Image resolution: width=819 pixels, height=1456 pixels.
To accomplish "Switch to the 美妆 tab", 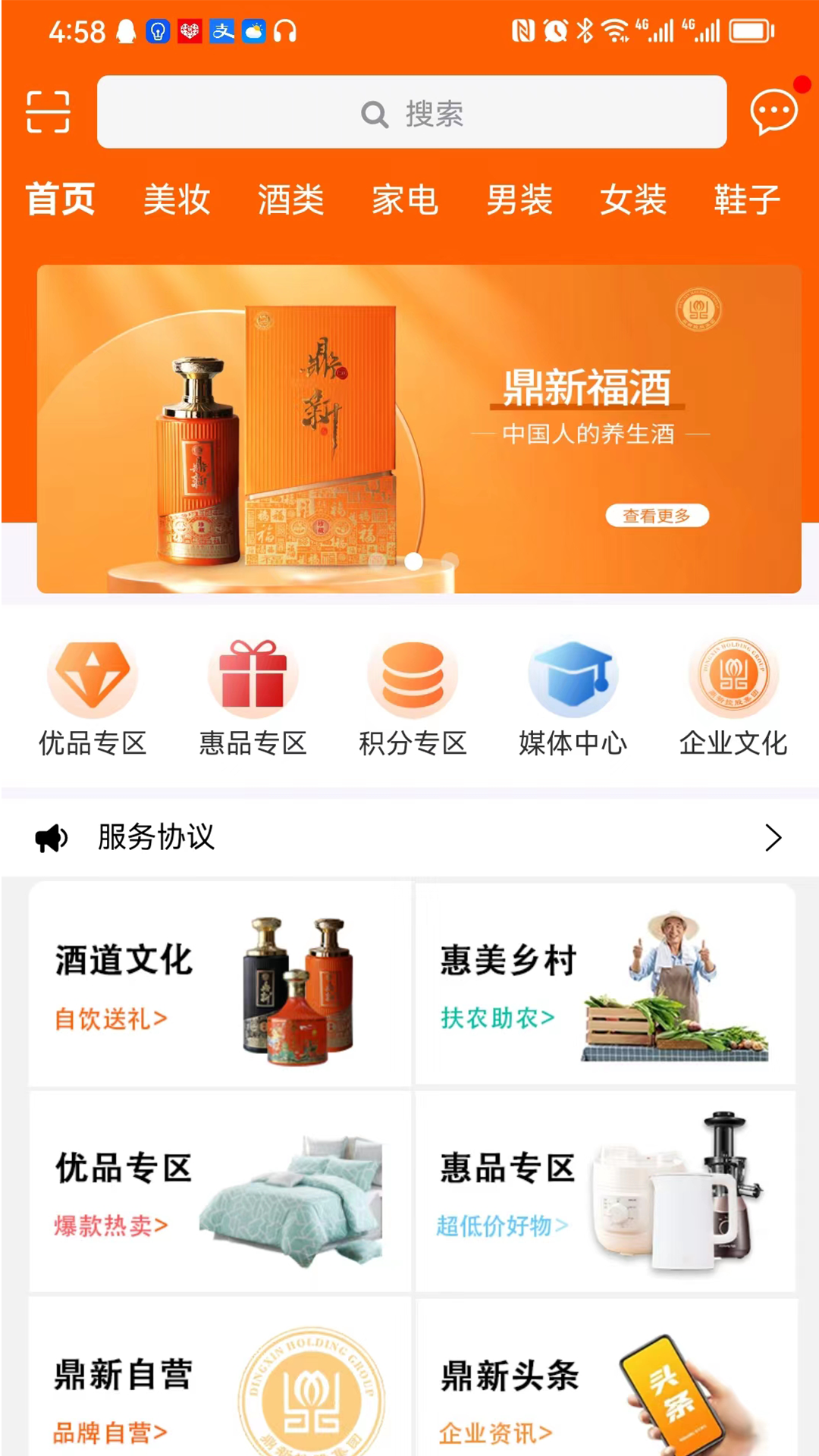I will coord(177,200).
